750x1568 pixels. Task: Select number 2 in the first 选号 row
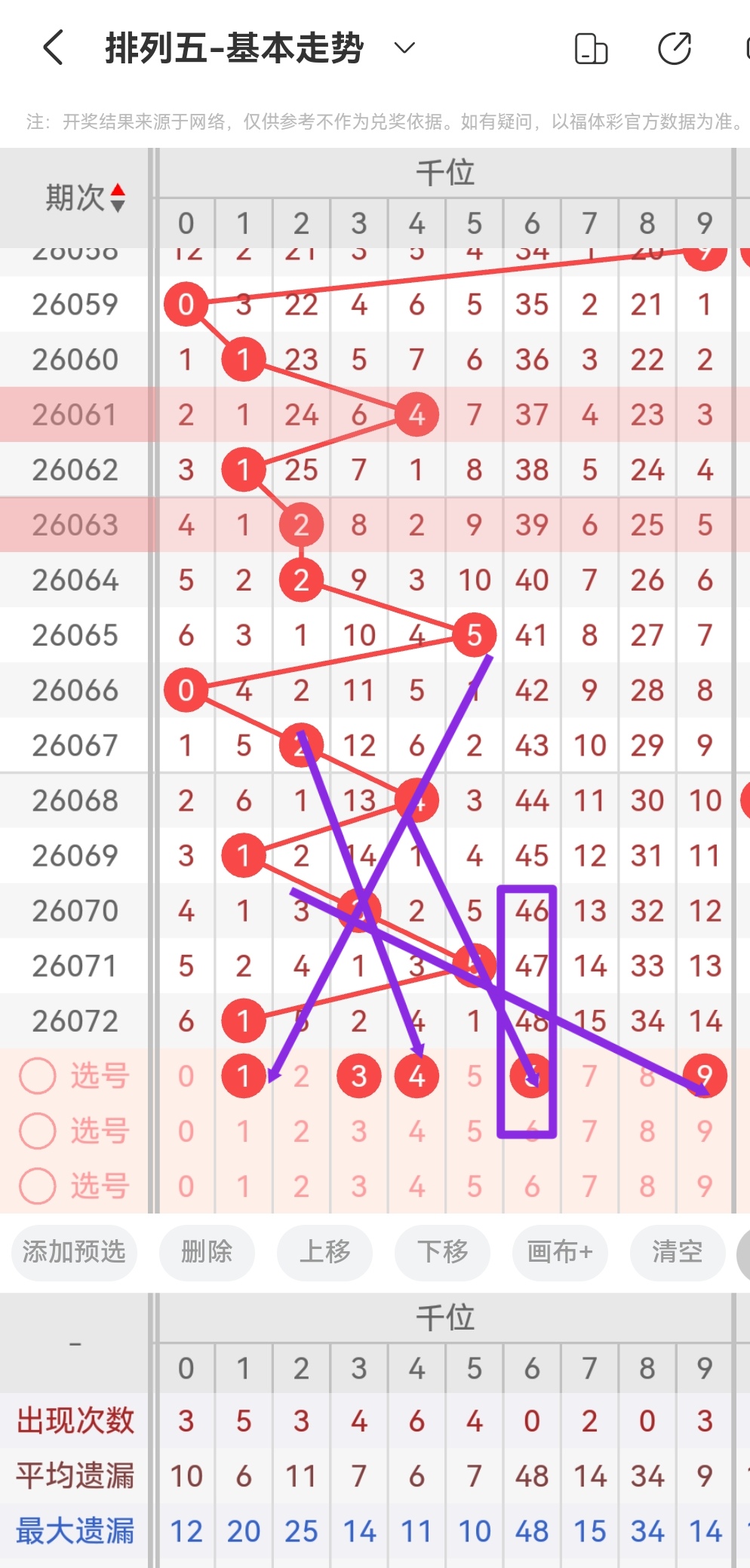(301, 1076)
